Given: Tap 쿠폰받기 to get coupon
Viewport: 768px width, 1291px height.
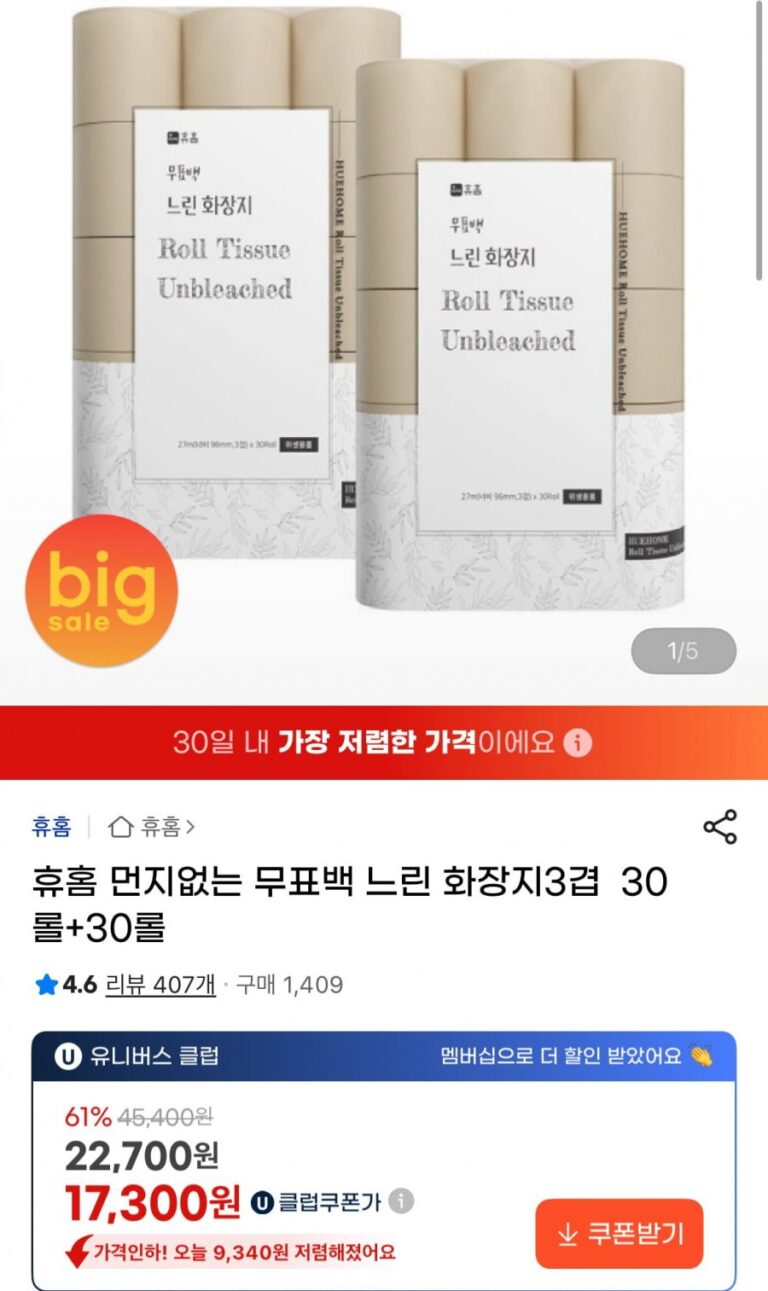Looking at the screenshot, I should pyautogui.click(x=619, y=1234).
